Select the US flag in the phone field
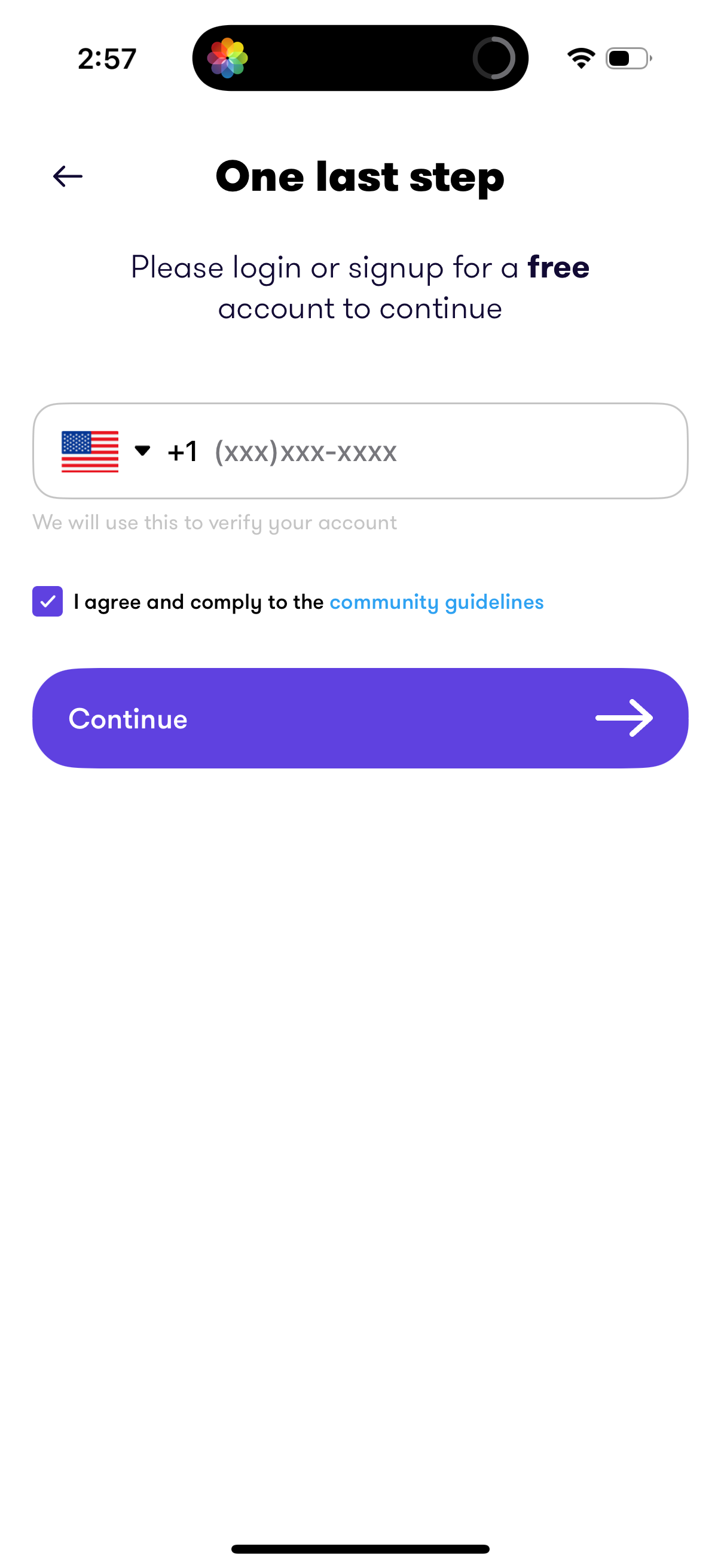This screenshot has width=721, height=1568. pyautogui.click(x=91, y=452)
